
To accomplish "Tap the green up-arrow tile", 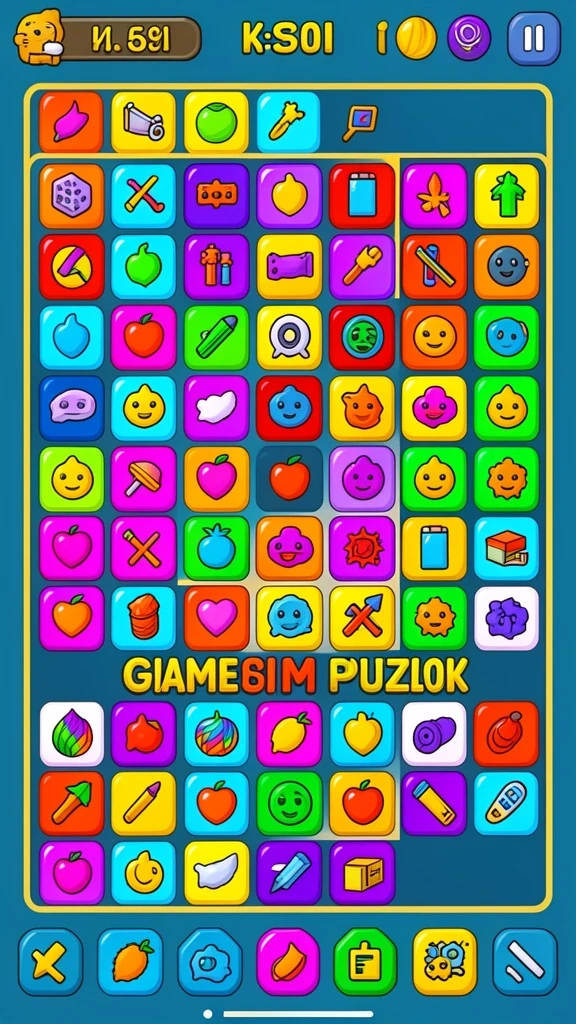I will coord(506,195).
